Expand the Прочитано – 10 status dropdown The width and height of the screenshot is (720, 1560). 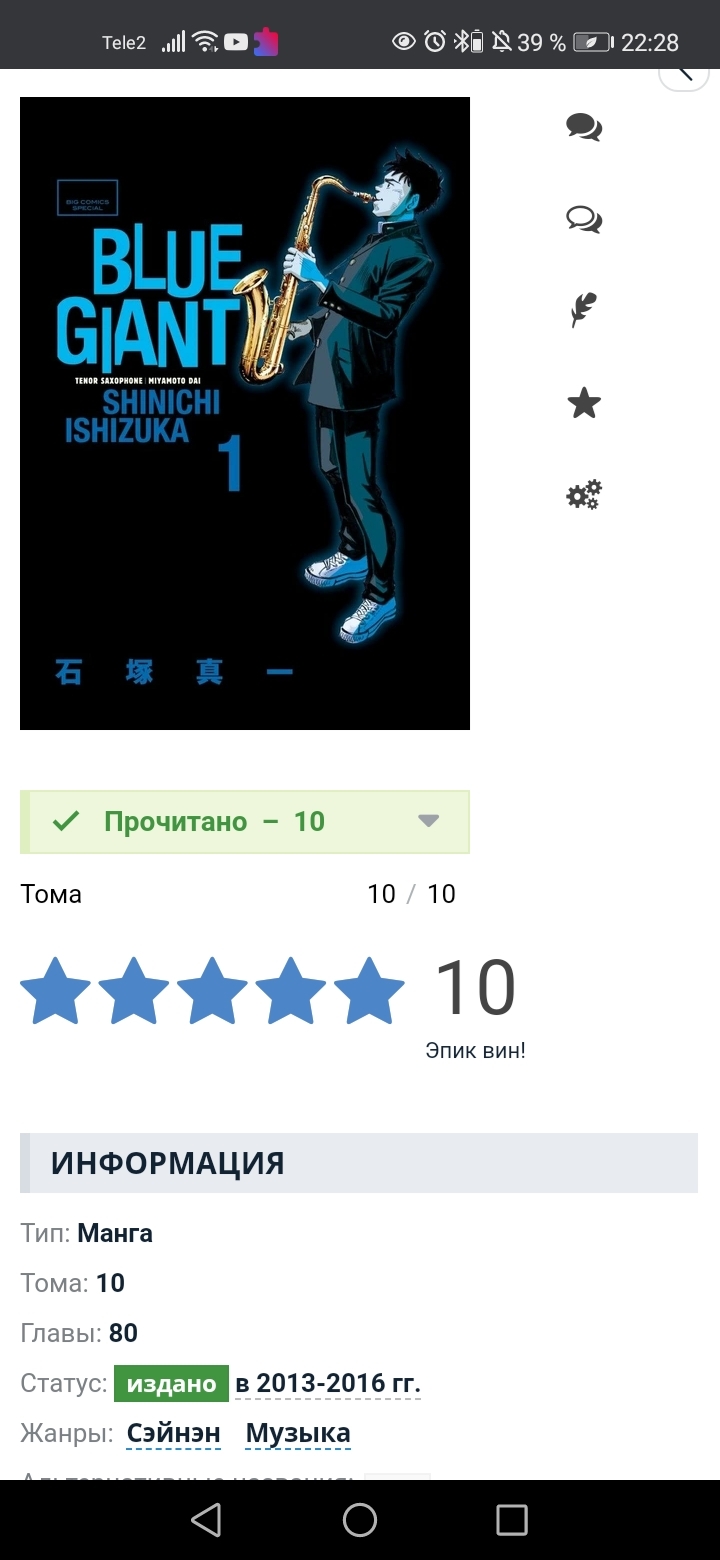coord(245,822)
